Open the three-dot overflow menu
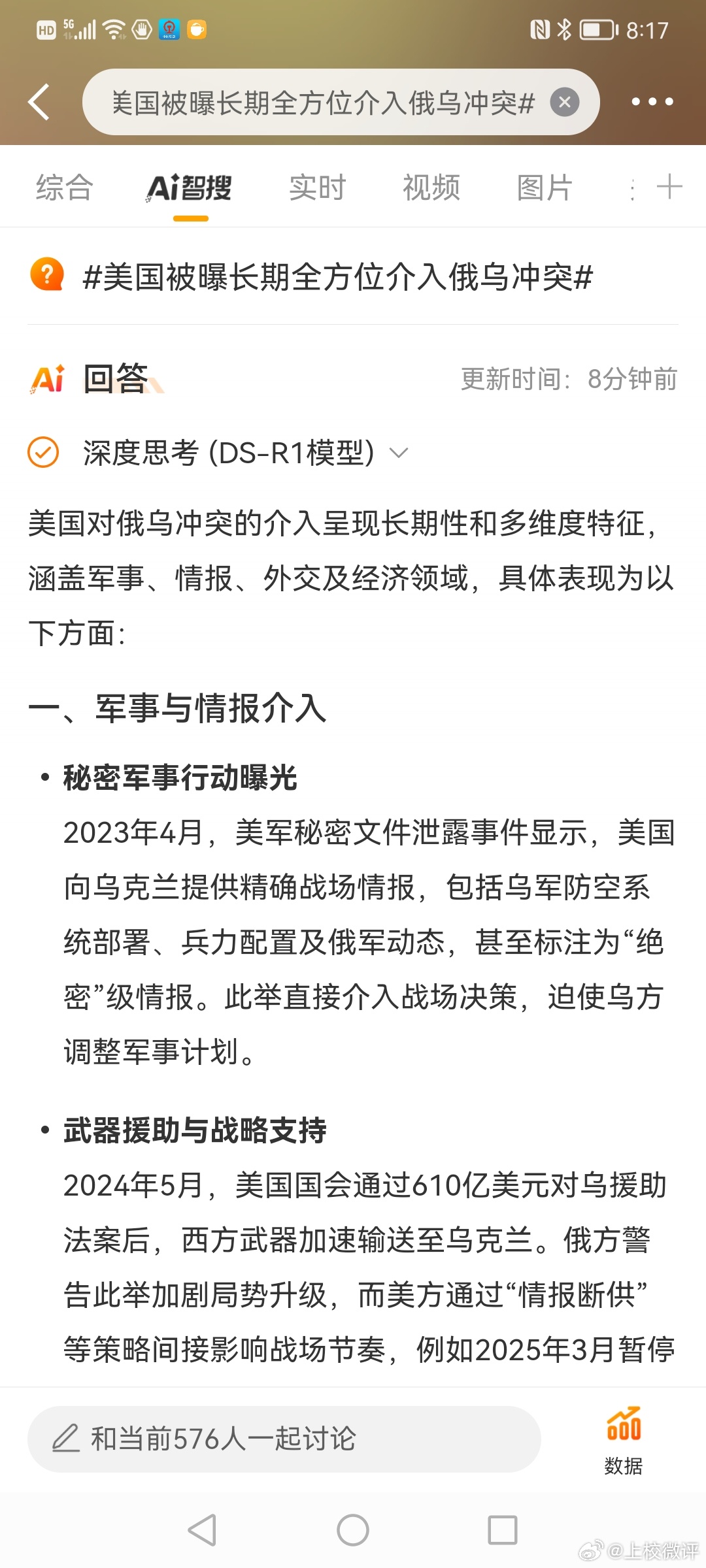Image resolution: width=706 pixels, height=1568 pixels. 652,102
